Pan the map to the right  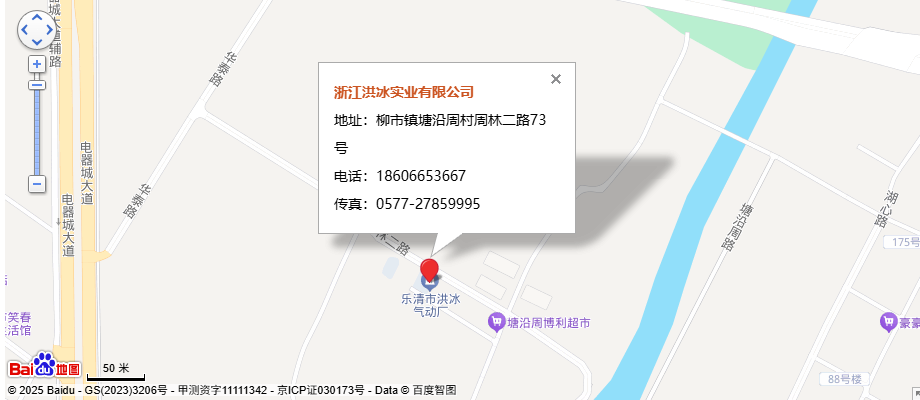coord(50,31)
